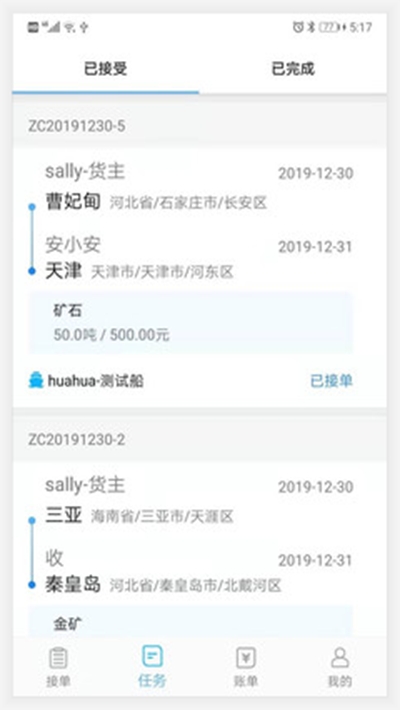Open order card ZC20191230-5
The width and height of the screenshot is (400, 710).
pyautogui.click(x=199, y=277)
